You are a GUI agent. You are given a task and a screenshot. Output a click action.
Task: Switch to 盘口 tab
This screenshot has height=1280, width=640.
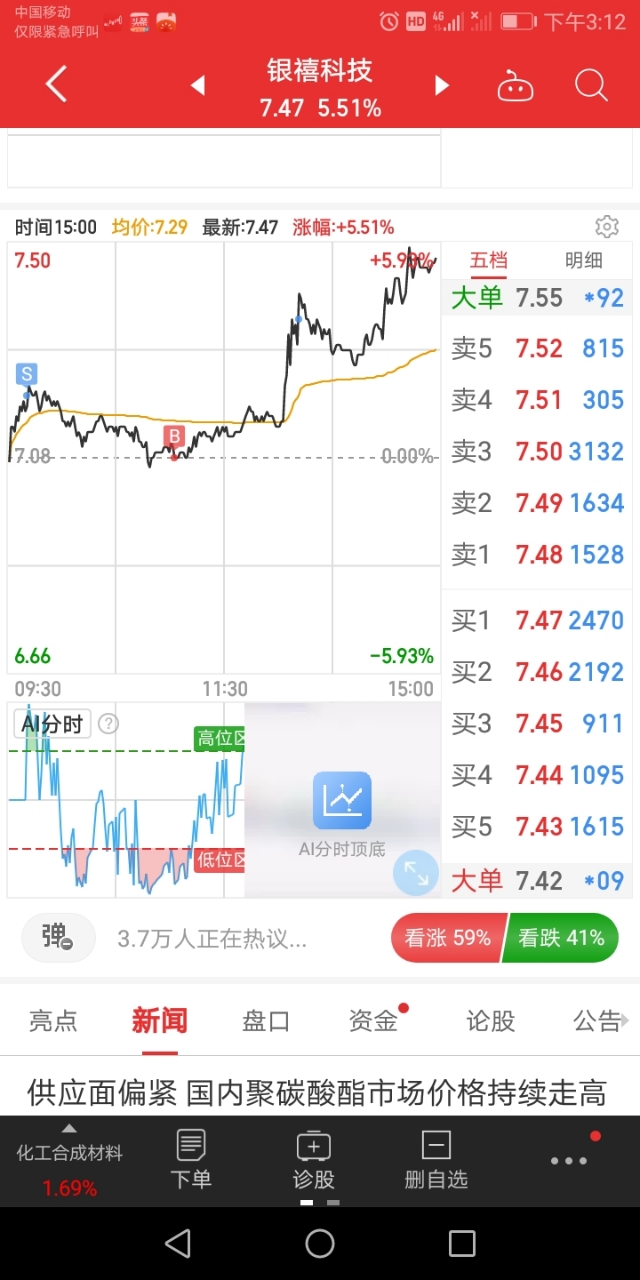[266, 1021]
